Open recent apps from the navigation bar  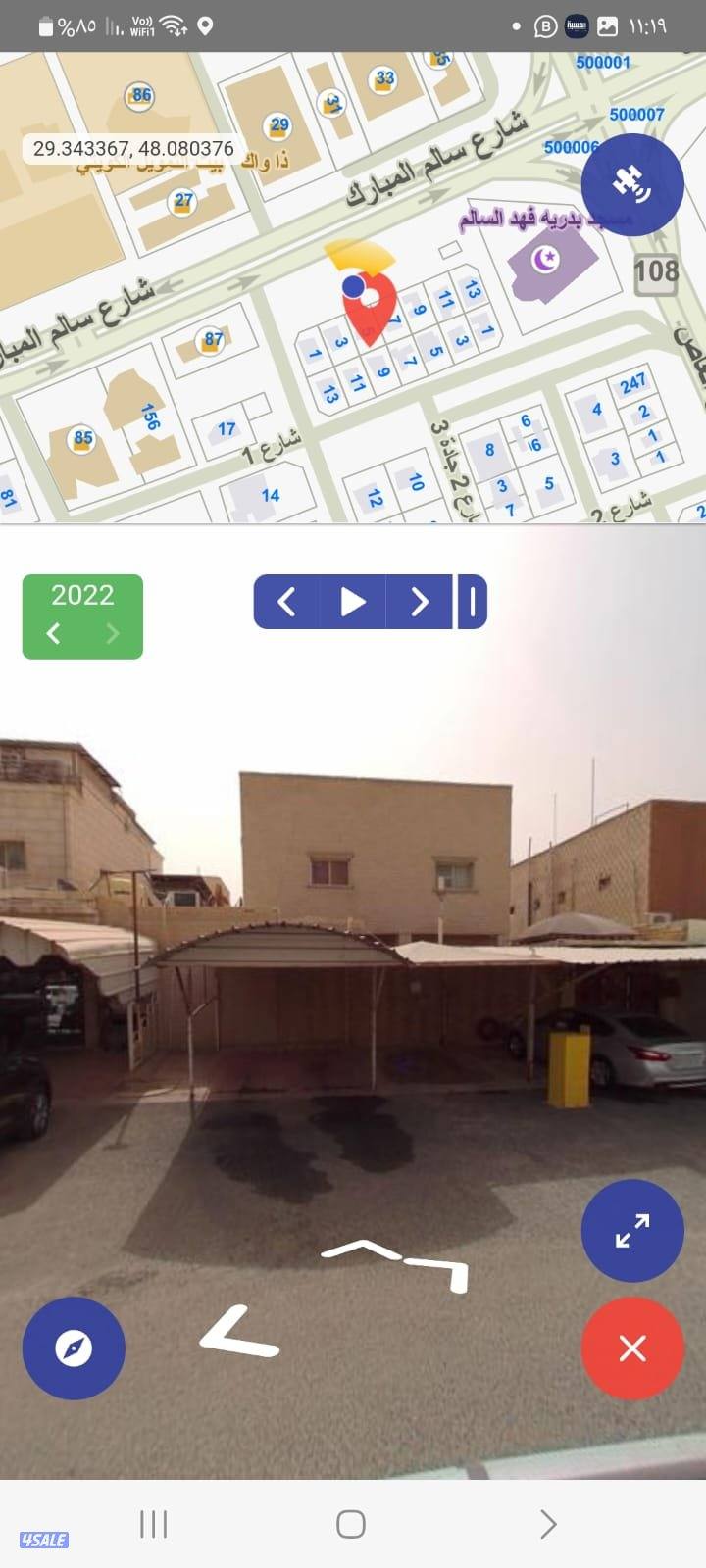pyautogui.click(x=154, y=1524)
